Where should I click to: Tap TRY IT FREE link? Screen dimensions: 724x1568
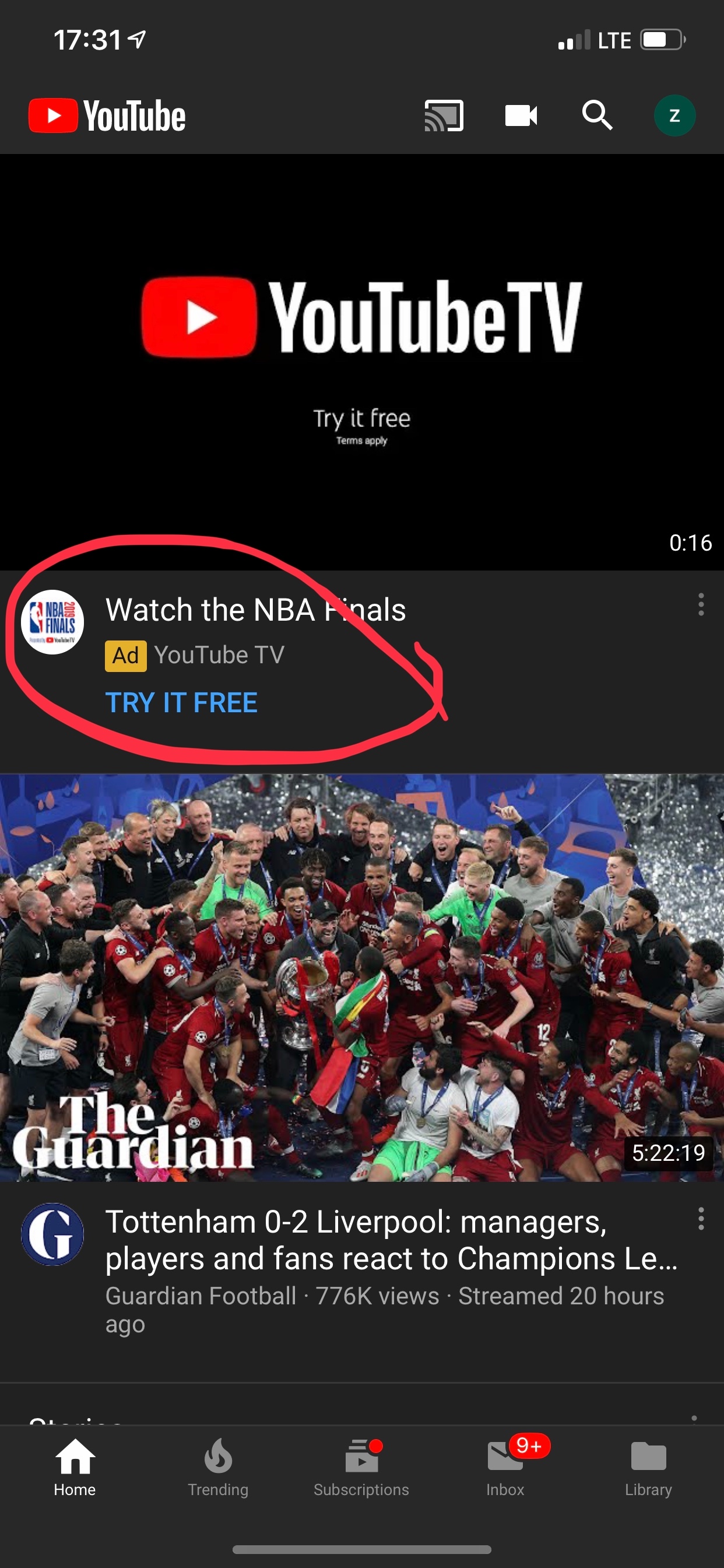(181, 702)
